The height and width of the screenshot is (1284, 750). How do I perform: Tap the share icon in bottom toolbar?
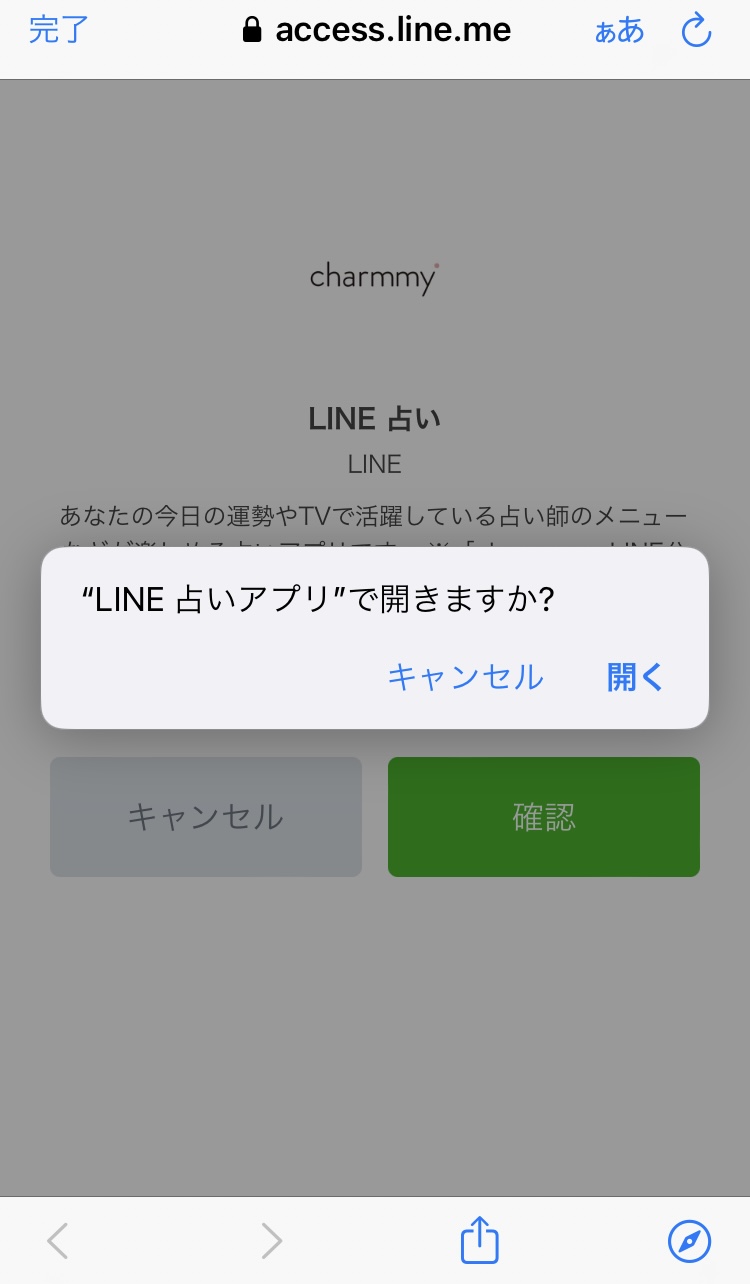coord(479,1240)
